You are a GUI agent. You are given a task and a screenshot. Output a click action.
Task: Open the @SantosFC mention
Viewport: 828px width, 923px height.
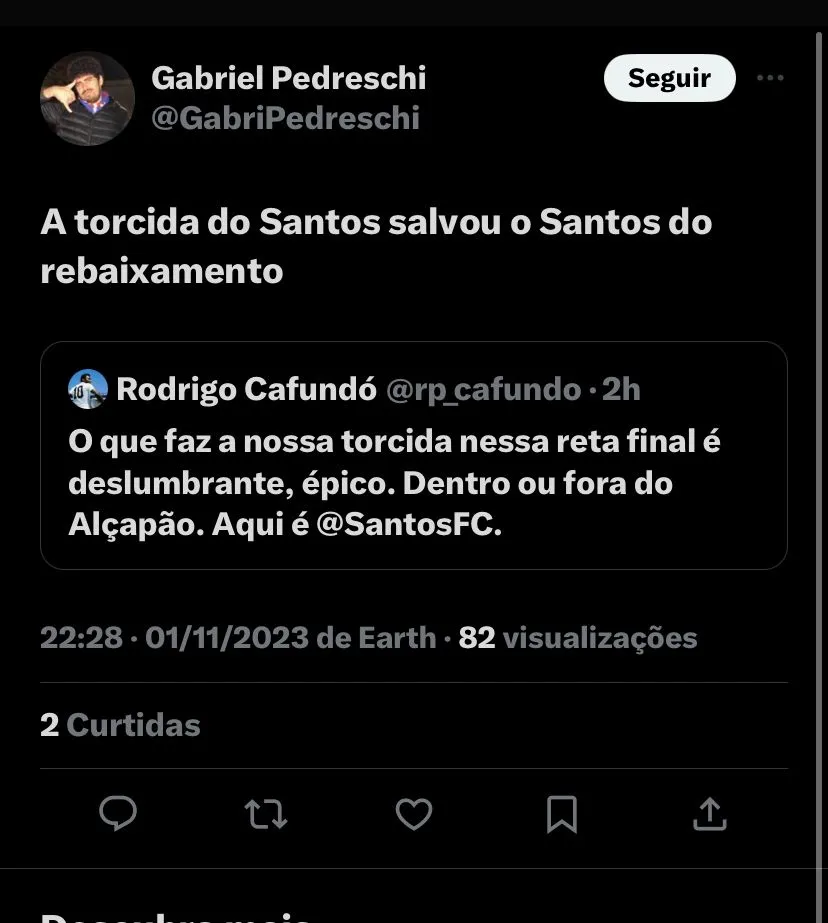click(x=405, y=526)
